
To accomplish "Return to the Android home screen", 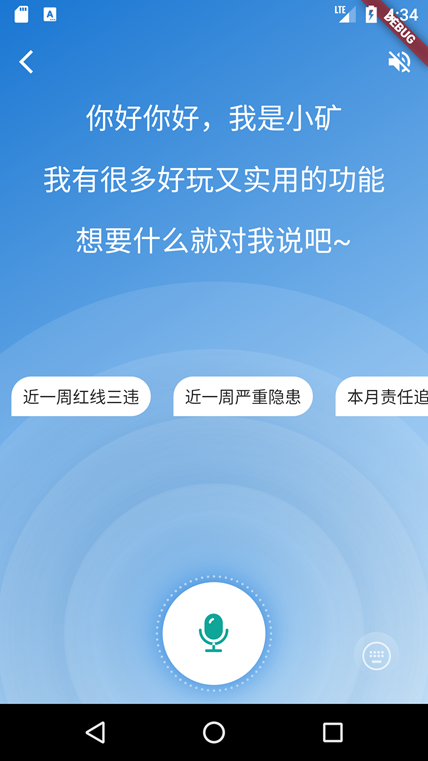I will [x=214, y=732].
